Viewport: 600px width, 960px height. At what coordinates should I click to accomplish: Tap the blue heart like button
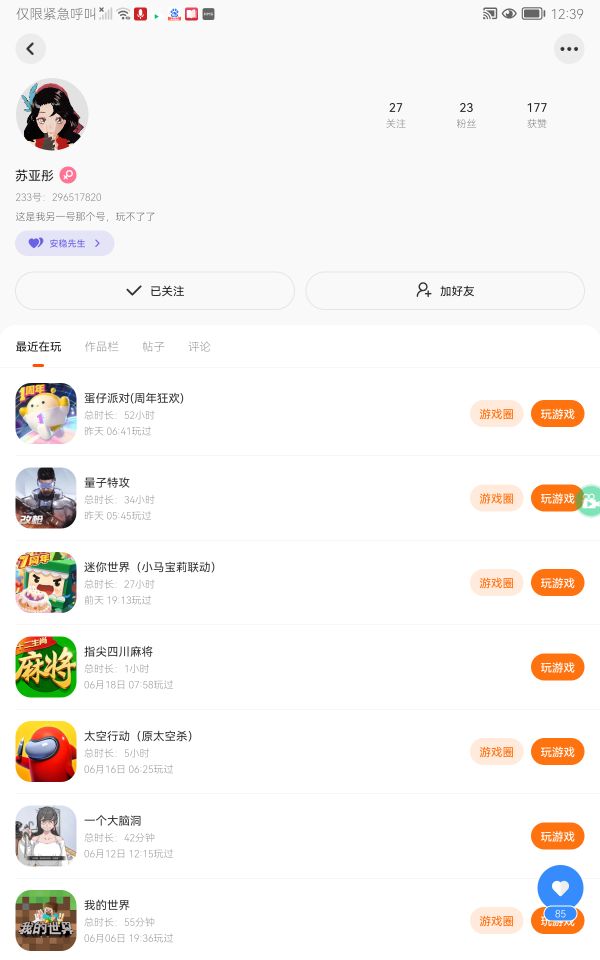pyautogui.click(x=560, y=887)
